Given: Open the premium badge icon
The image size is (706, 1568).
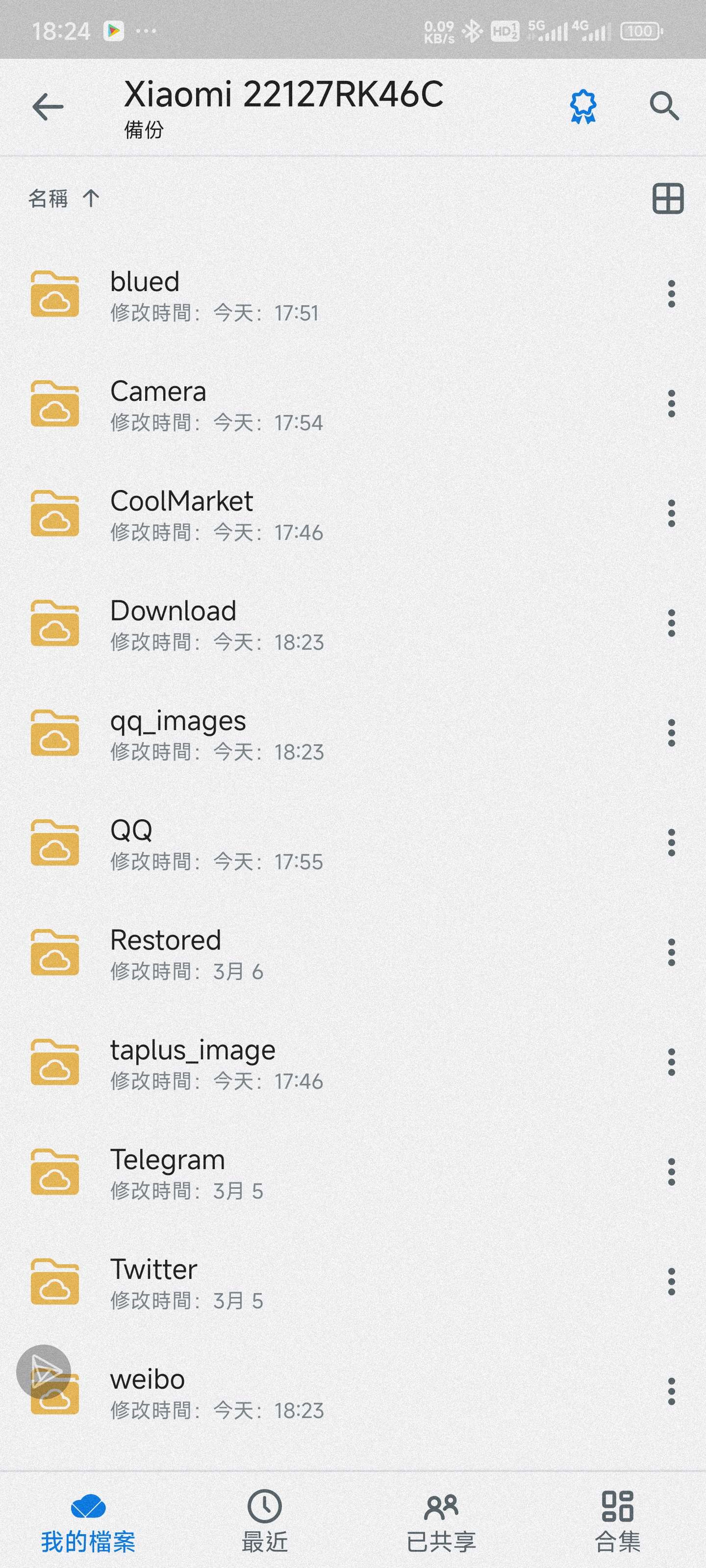Looking at the screenshot, I should coord(583,107).
